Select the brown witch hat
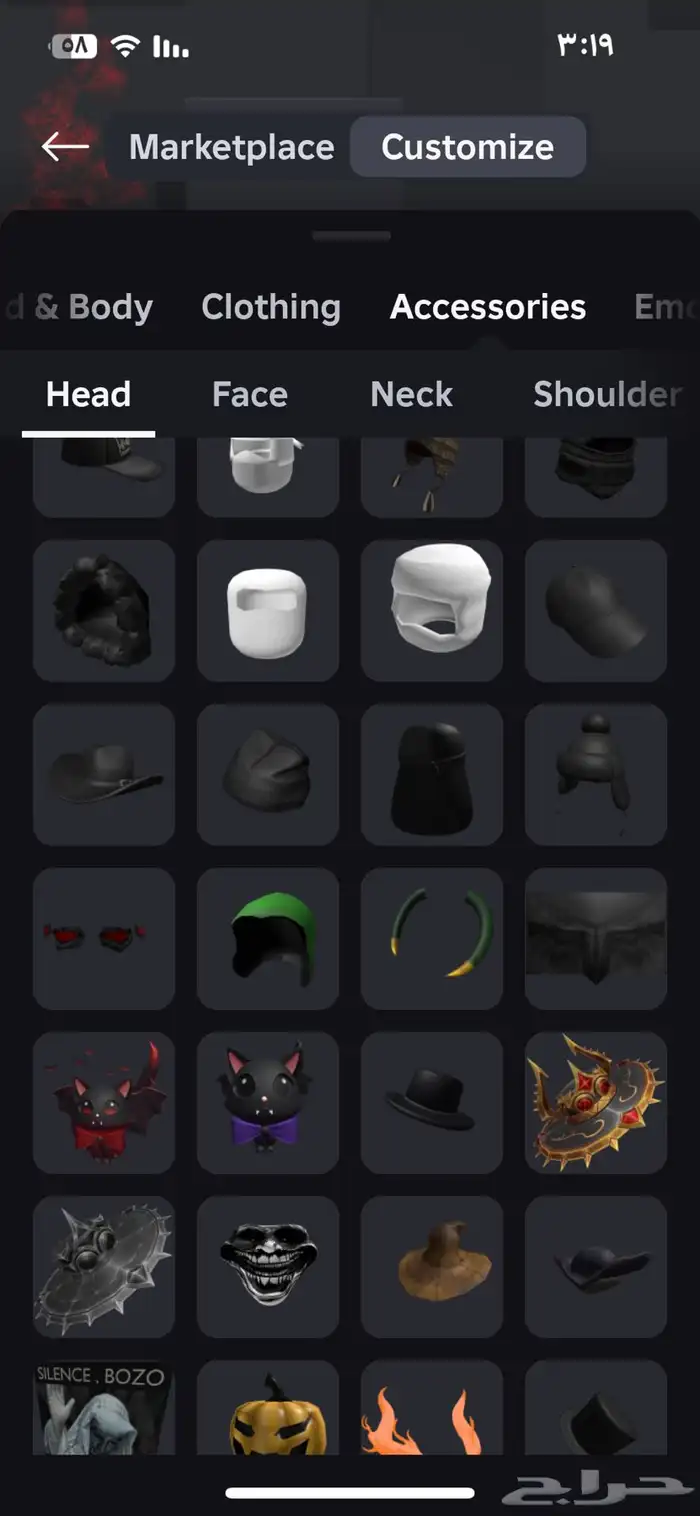The width and height of the screenshot is (700, 1516). [x=431, y=1266]
